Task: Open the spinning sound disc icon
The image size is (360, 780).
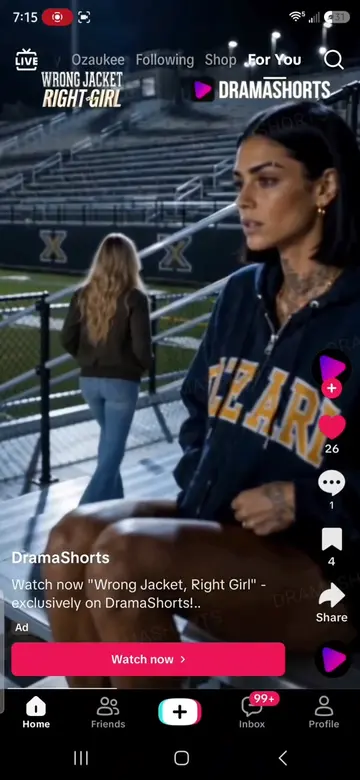Action: pos(333,659)
